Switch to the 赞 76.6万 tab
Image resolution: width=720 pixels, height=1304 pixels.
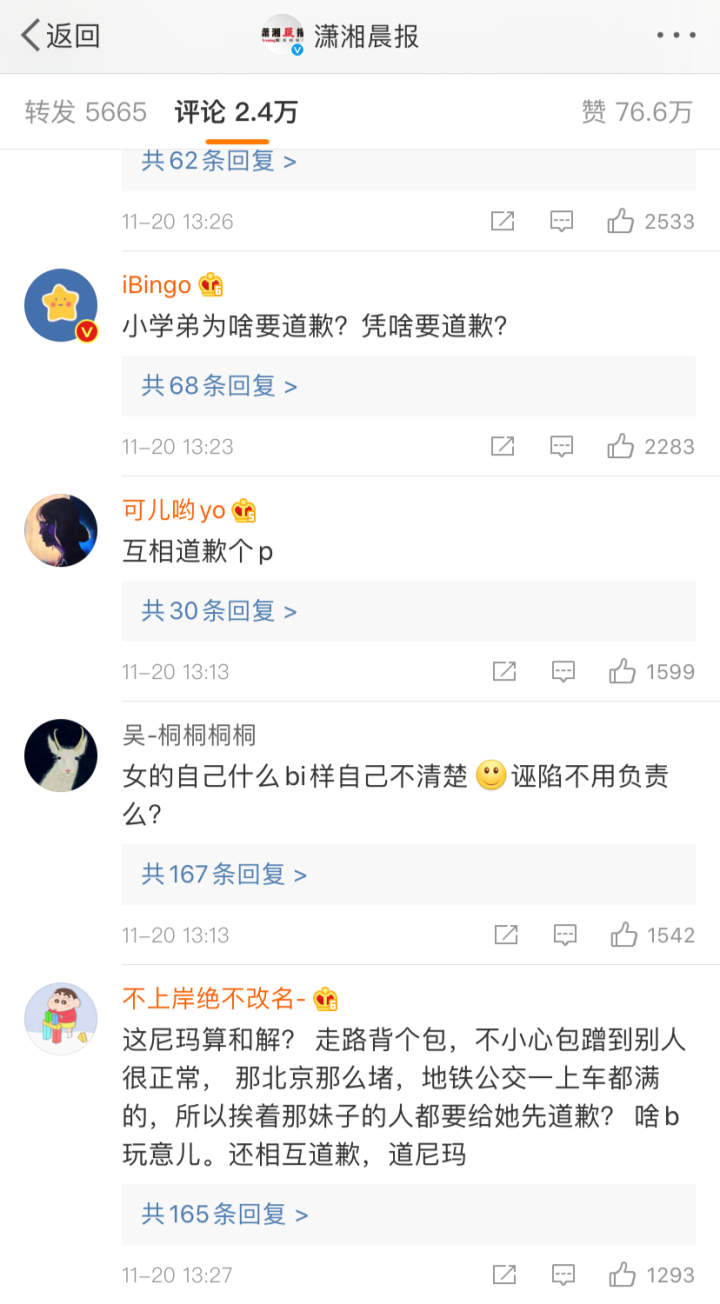pyautogui.click(x=637, y=112)
